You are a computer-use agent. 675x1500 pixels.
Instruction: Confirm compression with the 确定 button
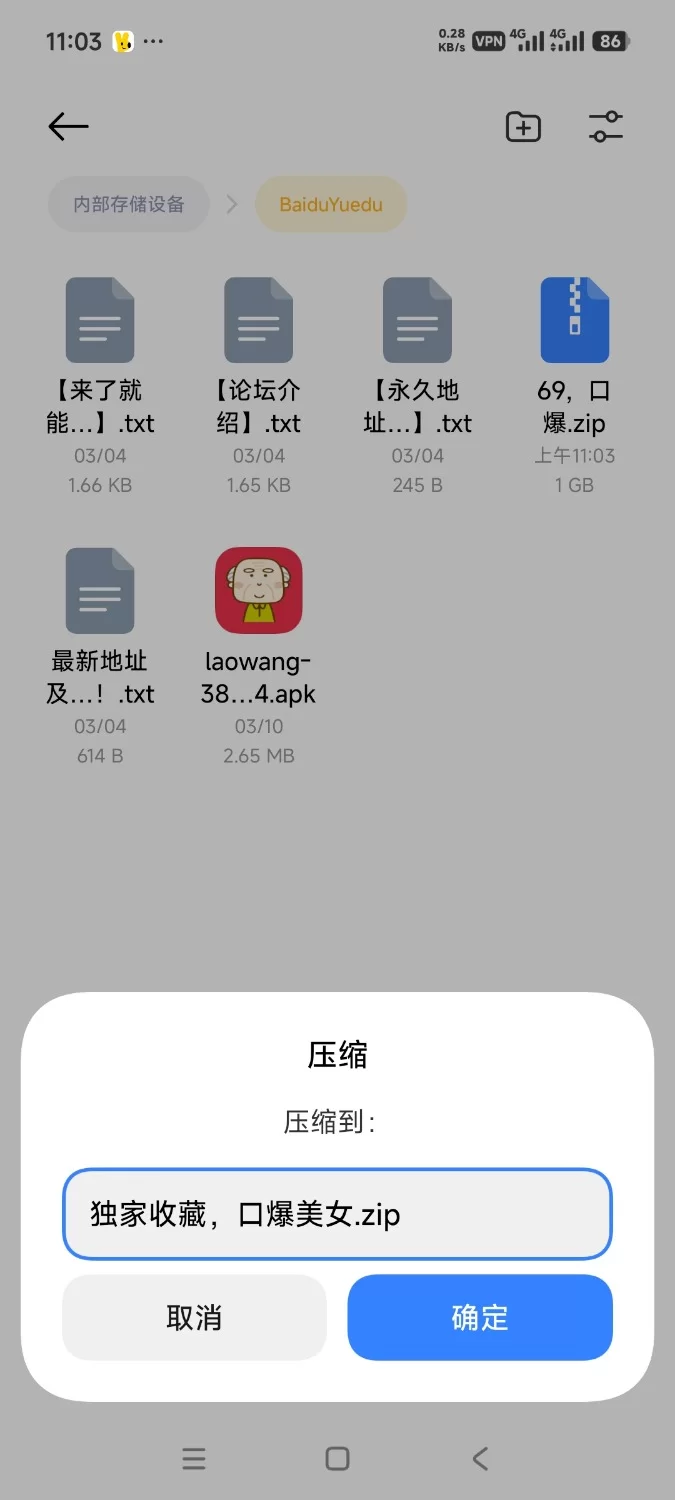click(x=480, y=1317)
